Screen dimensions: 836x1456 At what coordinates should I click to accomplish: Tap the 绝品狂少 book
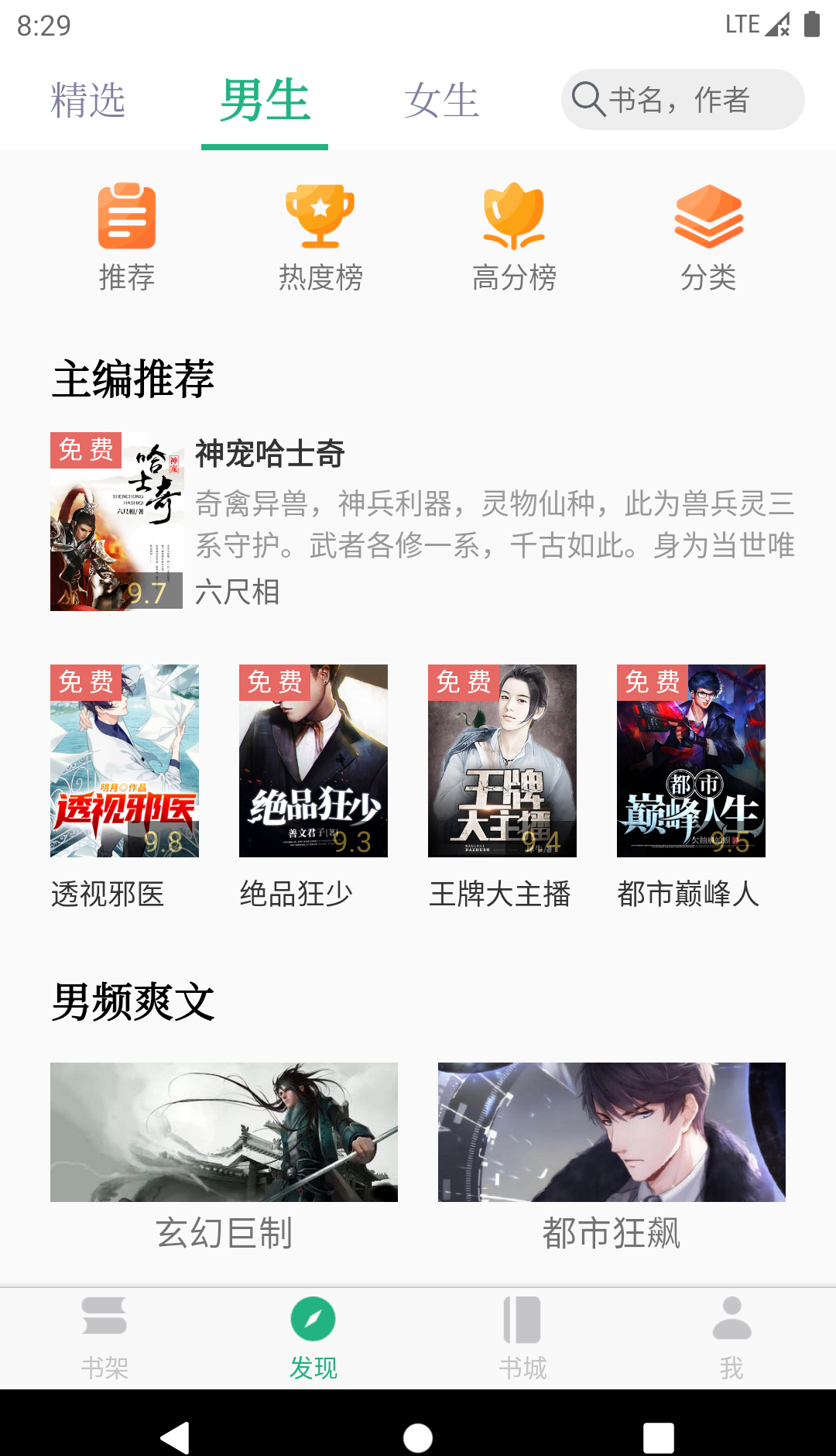point(313,761)
